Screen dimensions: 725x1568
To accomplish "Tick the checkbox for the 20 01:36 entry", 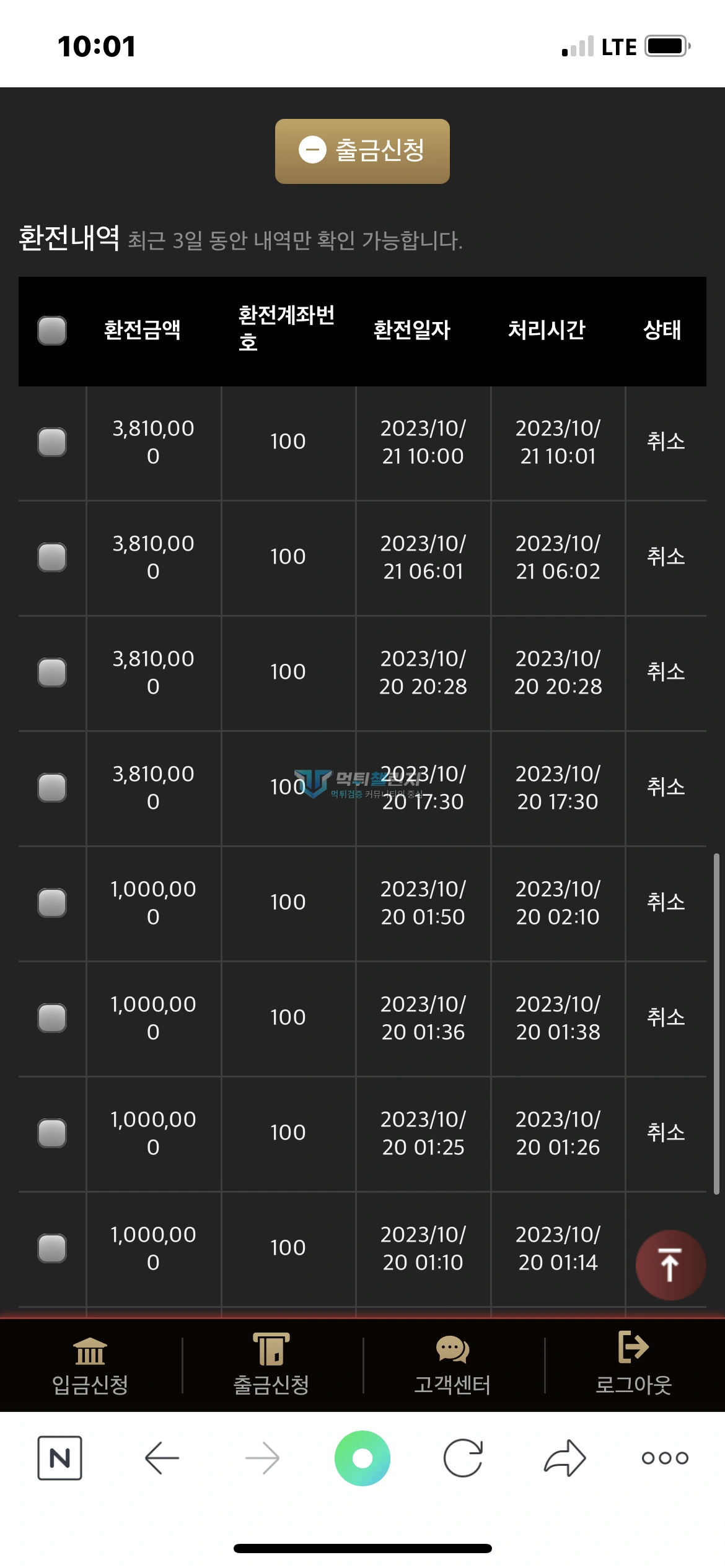I will (52, 1018).
